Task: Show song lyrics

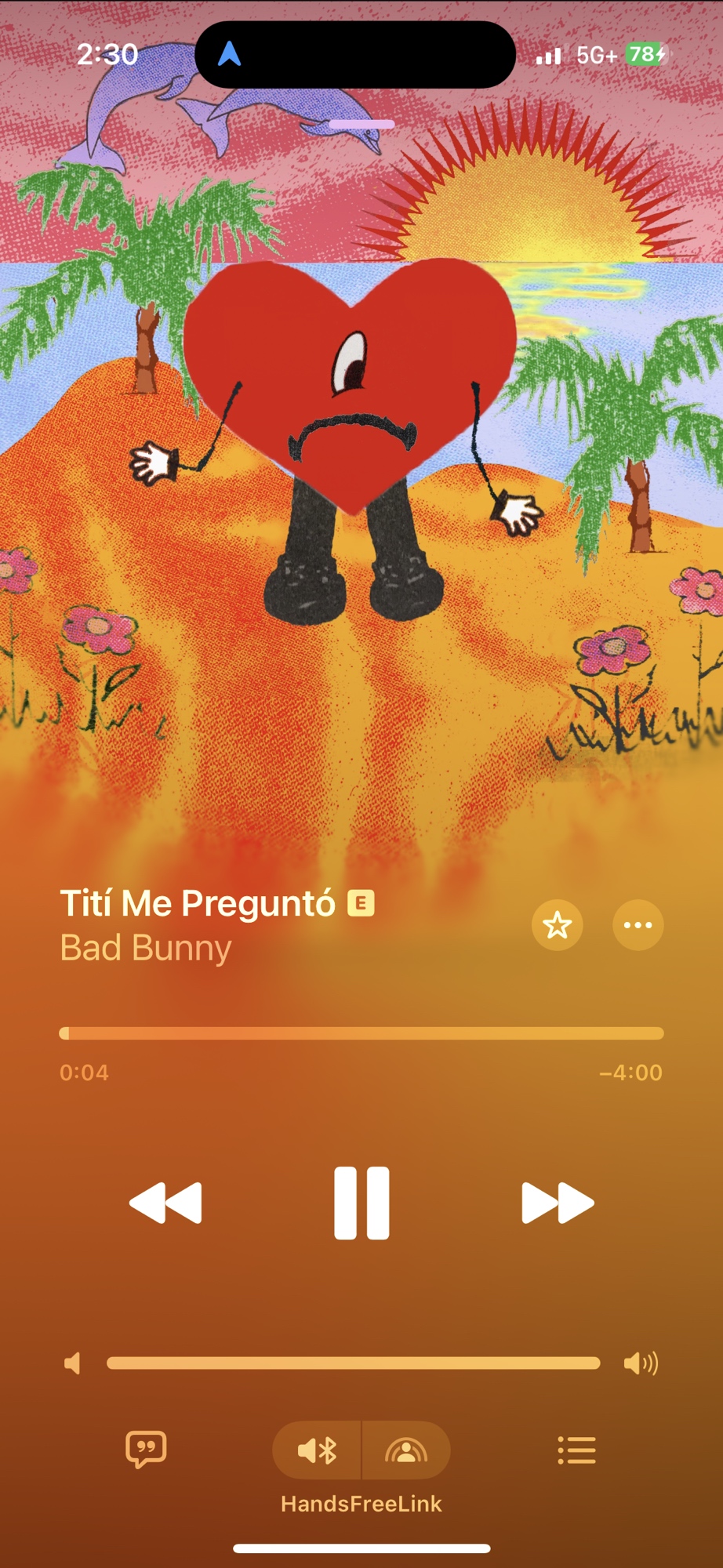Action: coord(146,1450)
